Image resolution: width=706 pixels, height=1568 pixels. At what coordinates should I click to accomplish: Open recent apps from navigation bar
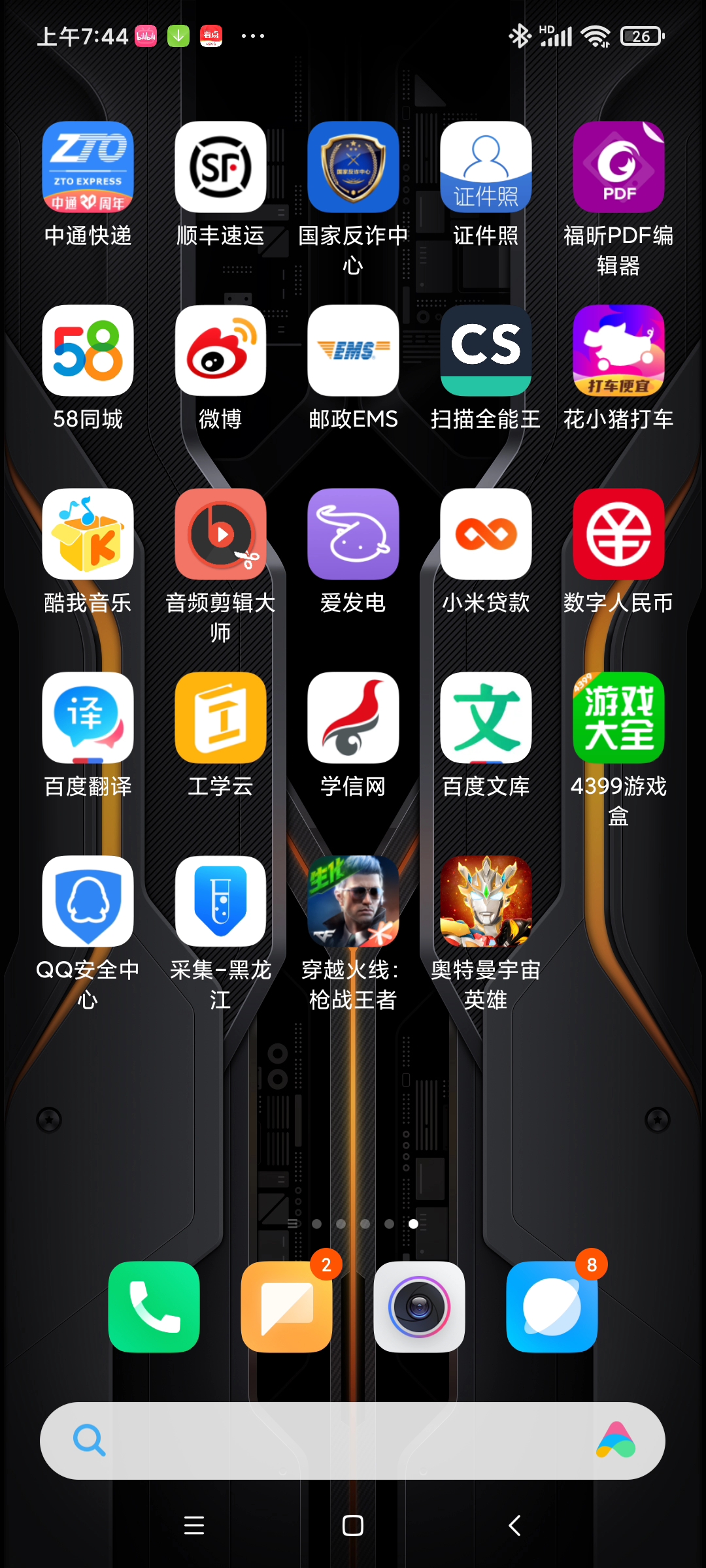194,1526
